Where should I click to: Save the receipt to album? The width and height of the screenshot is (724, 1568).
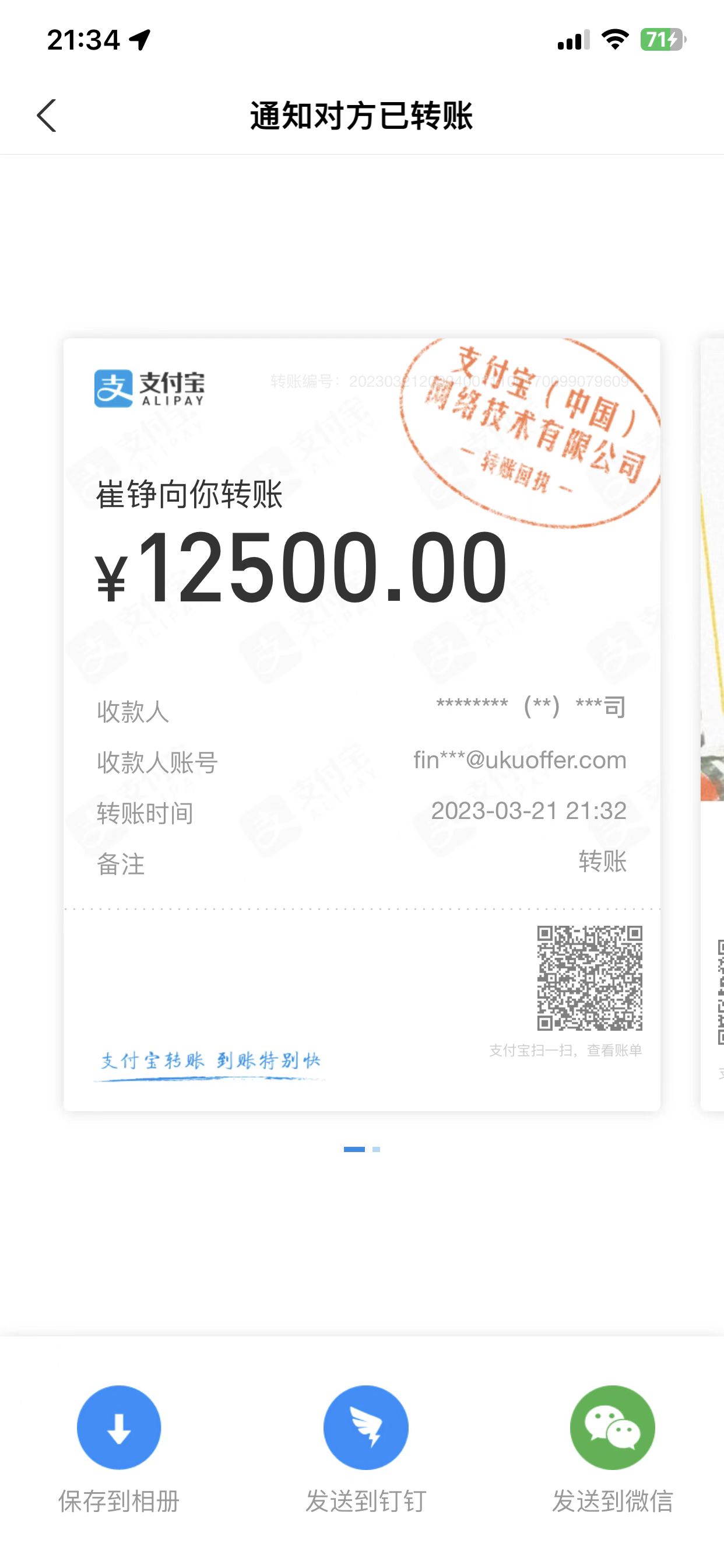point(119,1427)
